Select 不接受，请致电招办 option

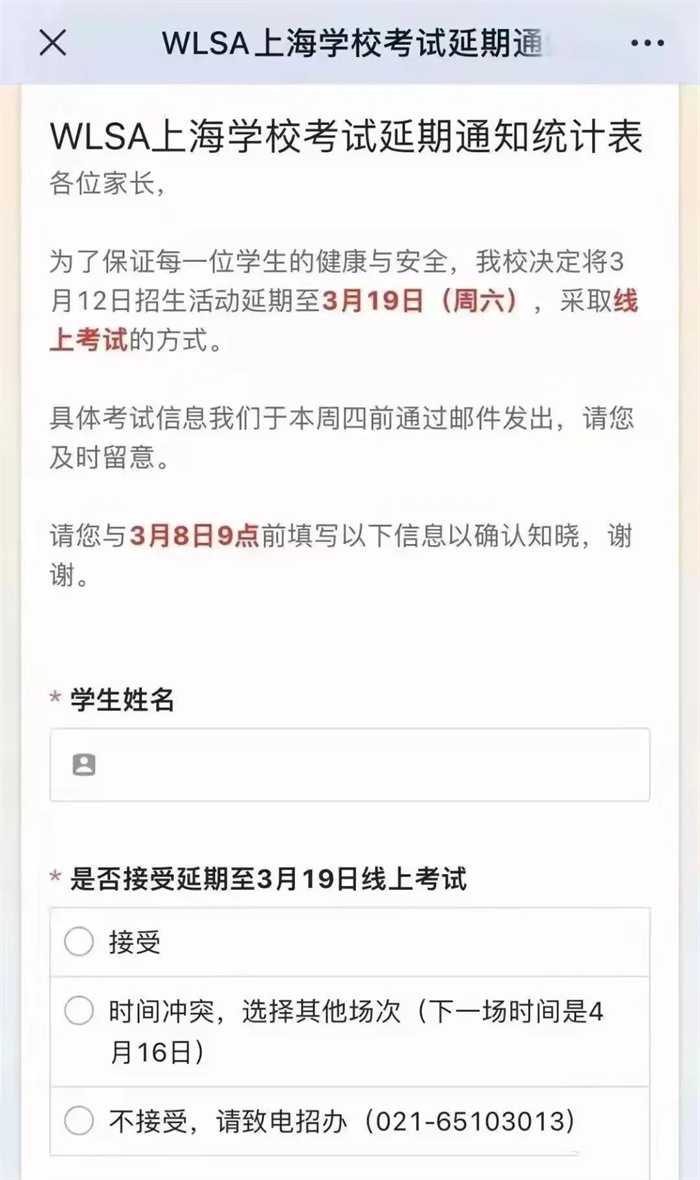pos(79,1122)
